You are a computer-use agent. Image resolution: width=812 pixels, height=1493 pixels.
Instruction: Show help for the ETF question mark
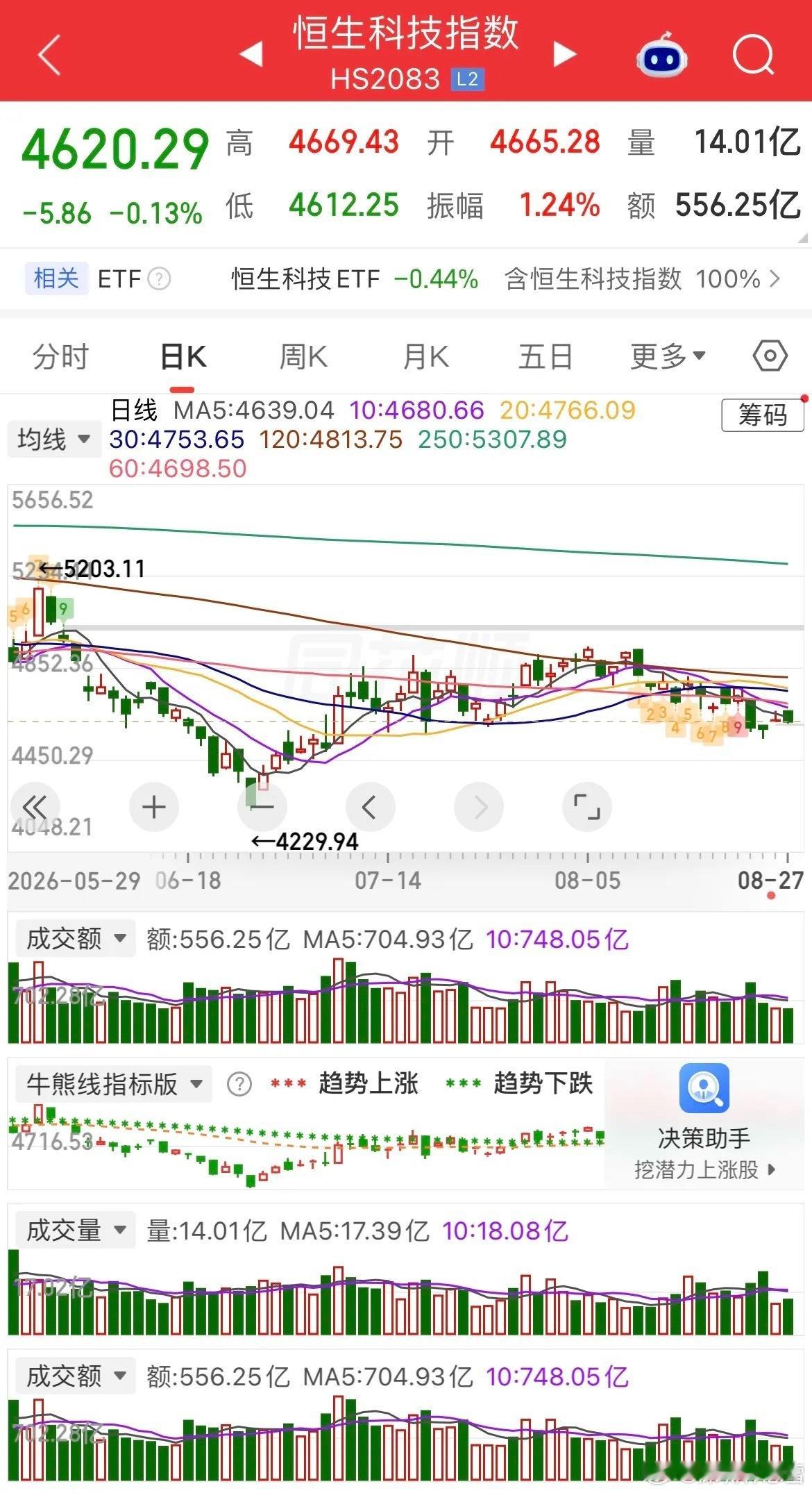pyautogui.click(x=159, y=279)
